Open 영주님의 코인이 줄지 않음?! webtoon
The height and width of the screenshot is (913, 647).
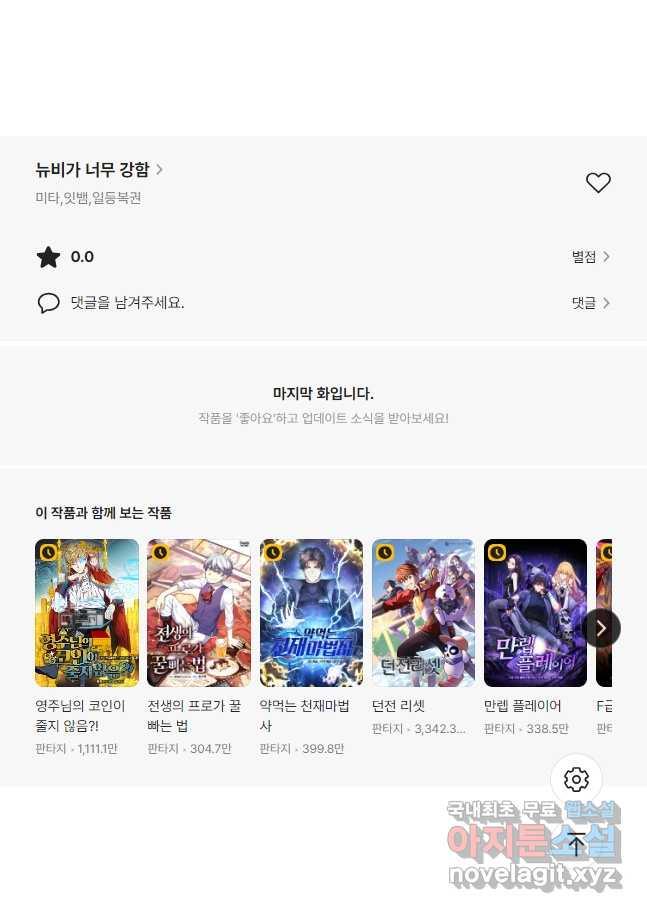pos(87,613)
